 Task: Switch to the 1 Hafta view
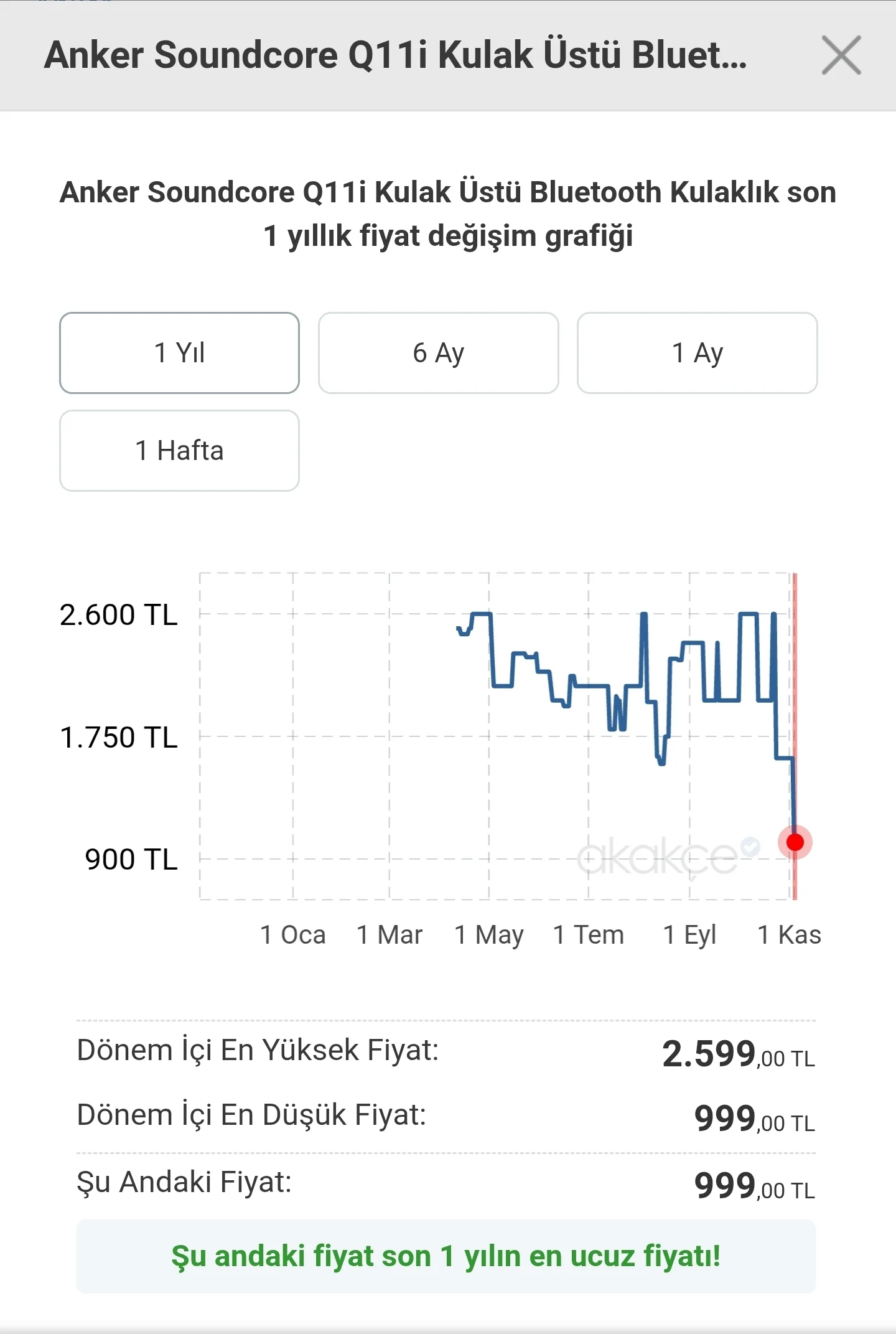tap(179, 451)
